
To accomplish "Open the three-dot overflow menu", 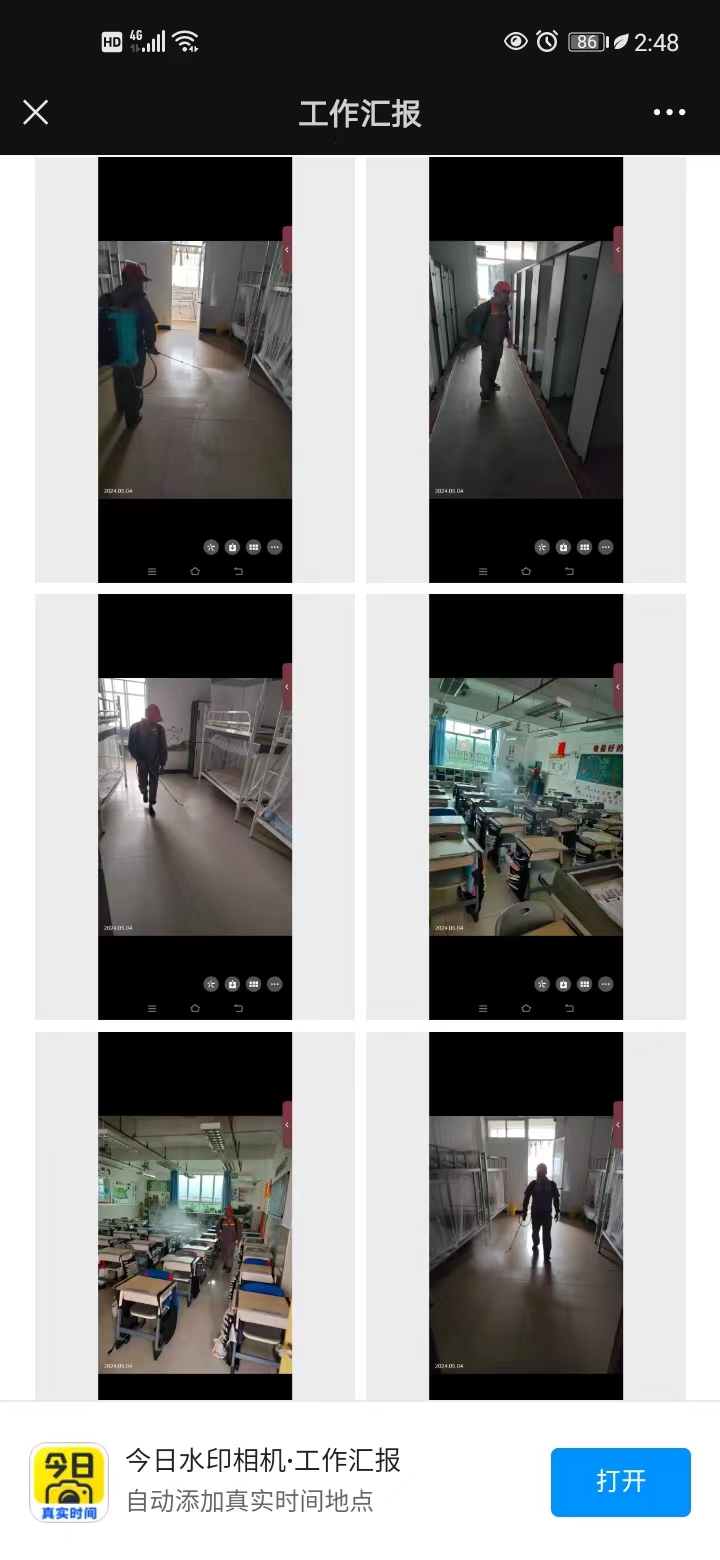I will 669,112.
